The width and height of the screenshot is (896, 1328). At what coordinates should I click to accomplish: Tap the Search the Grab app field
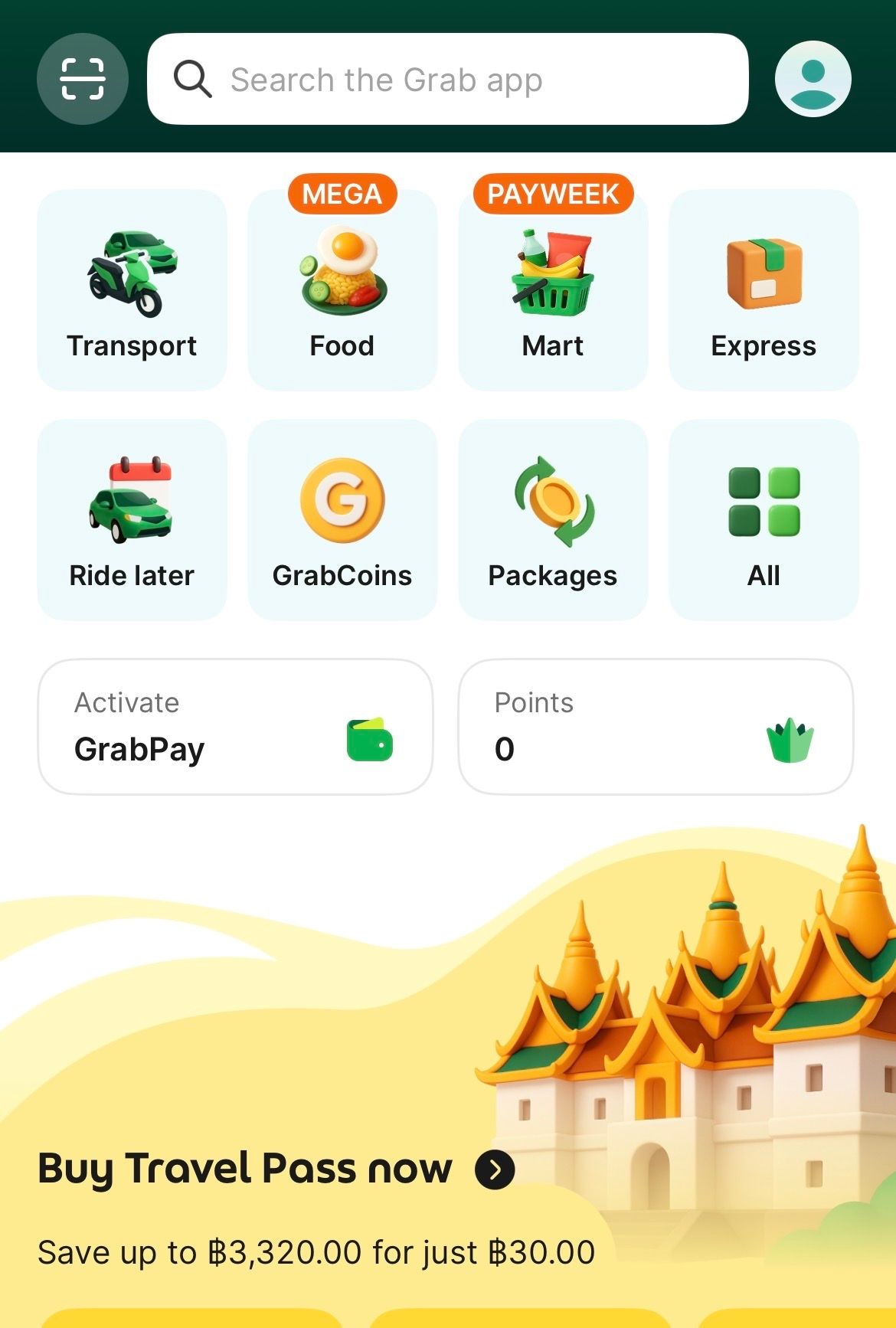point(447,79)
